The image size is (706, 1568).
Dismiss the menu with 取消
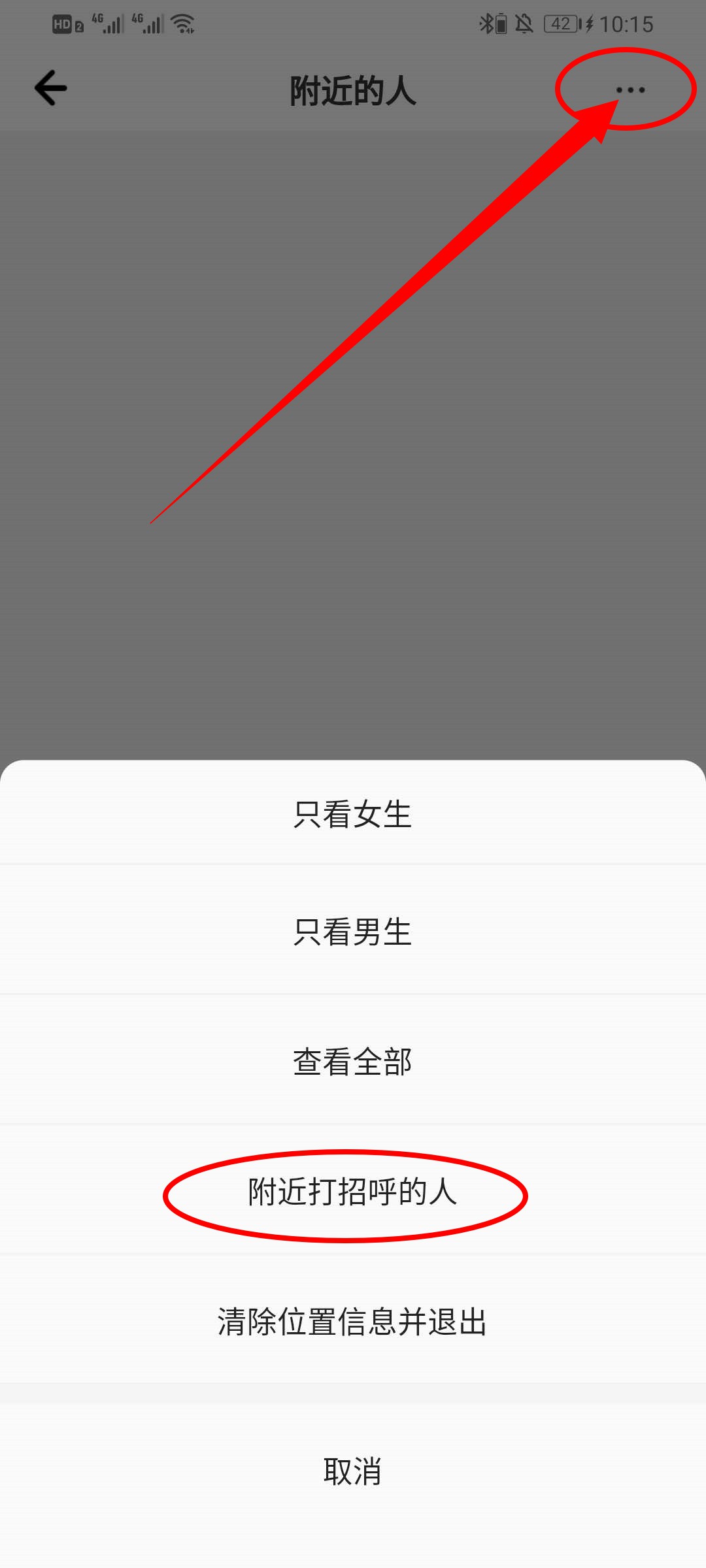pyautogui.click(x=353, y=1471)
